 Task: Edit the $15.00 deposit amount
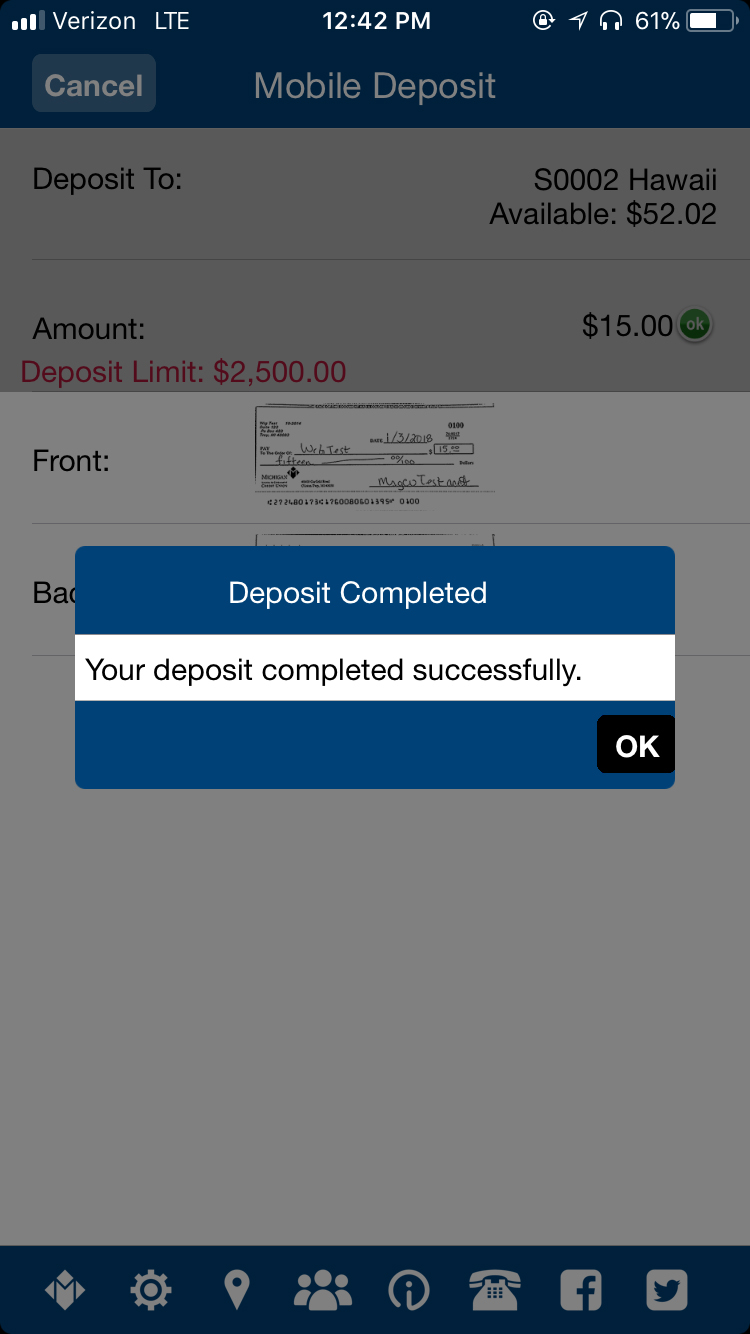627,326
